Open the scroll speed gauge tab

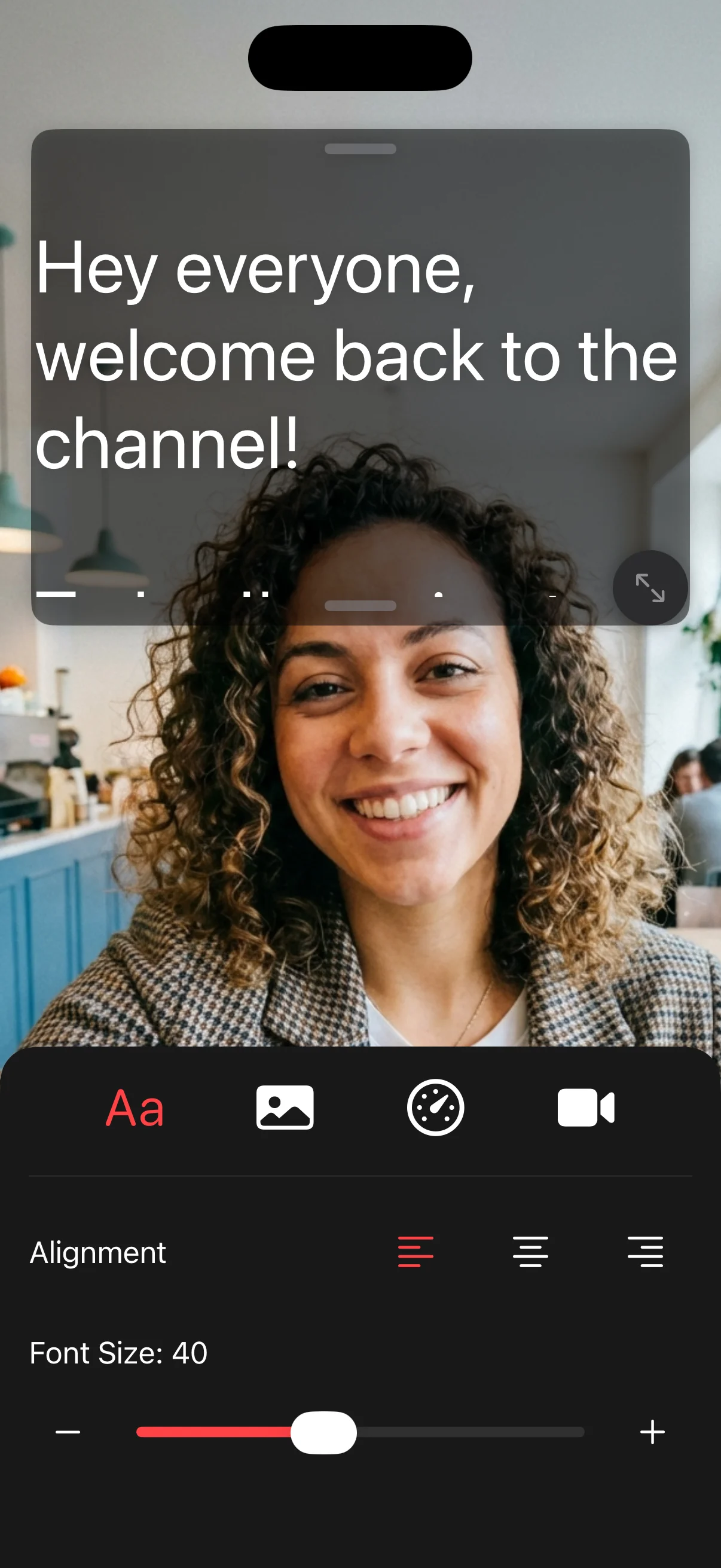click(435, 1108)
